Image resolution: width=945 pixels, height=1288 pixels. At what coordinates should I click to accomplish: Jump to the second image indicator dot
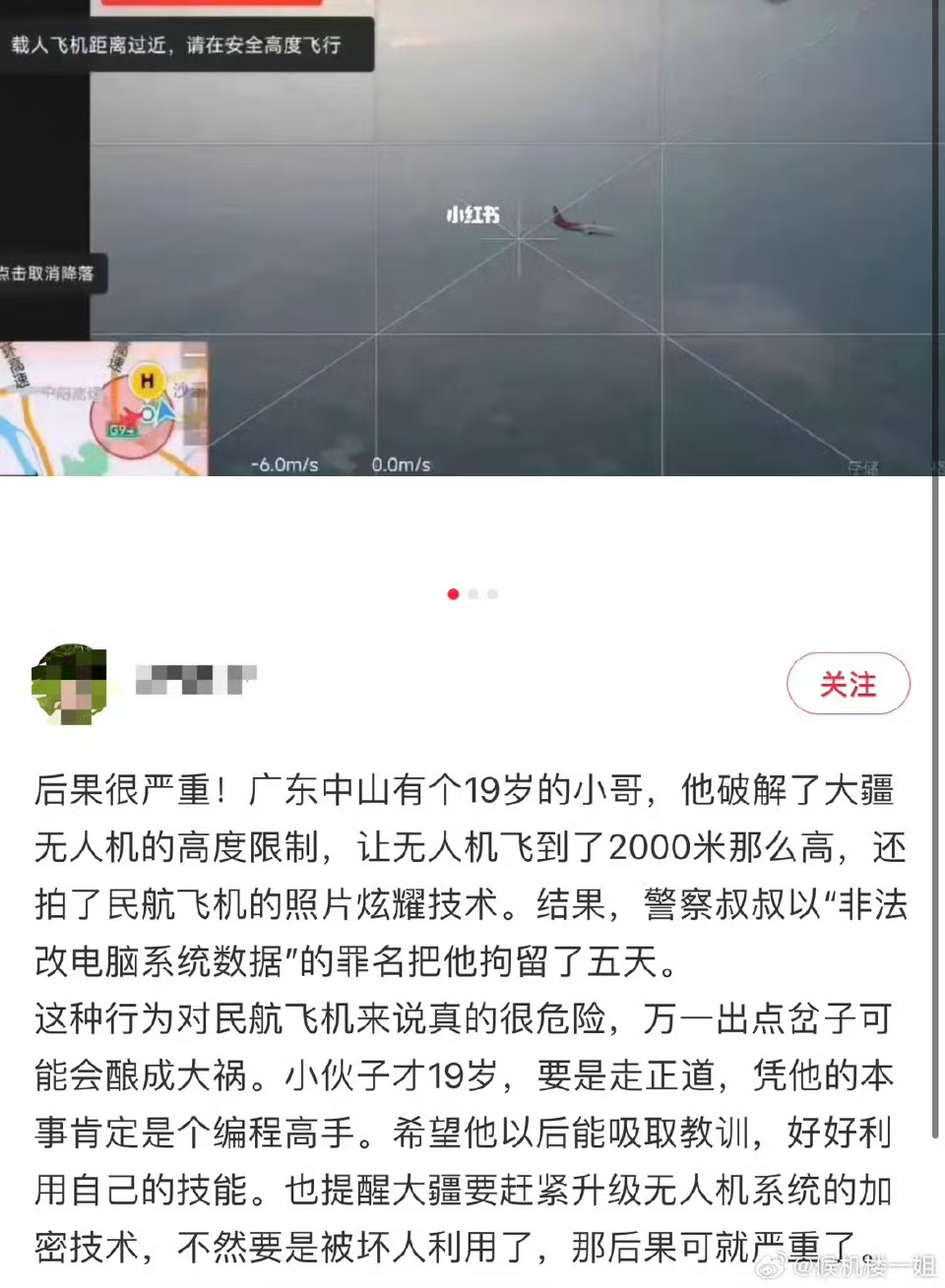coord(472,594)
